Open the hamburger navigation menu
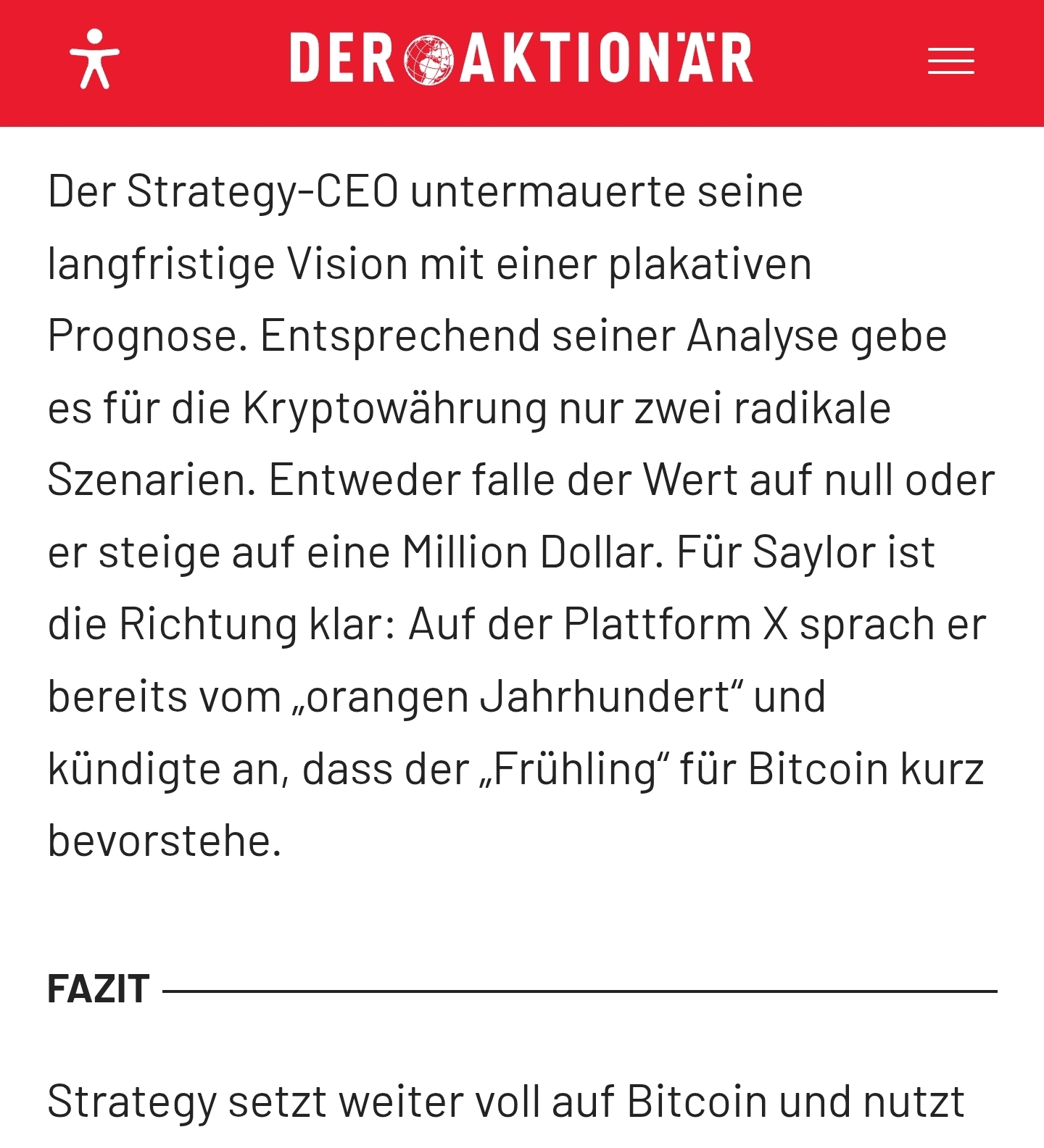Screen dimensions: 1044x1148 click(x=950, y=61)
